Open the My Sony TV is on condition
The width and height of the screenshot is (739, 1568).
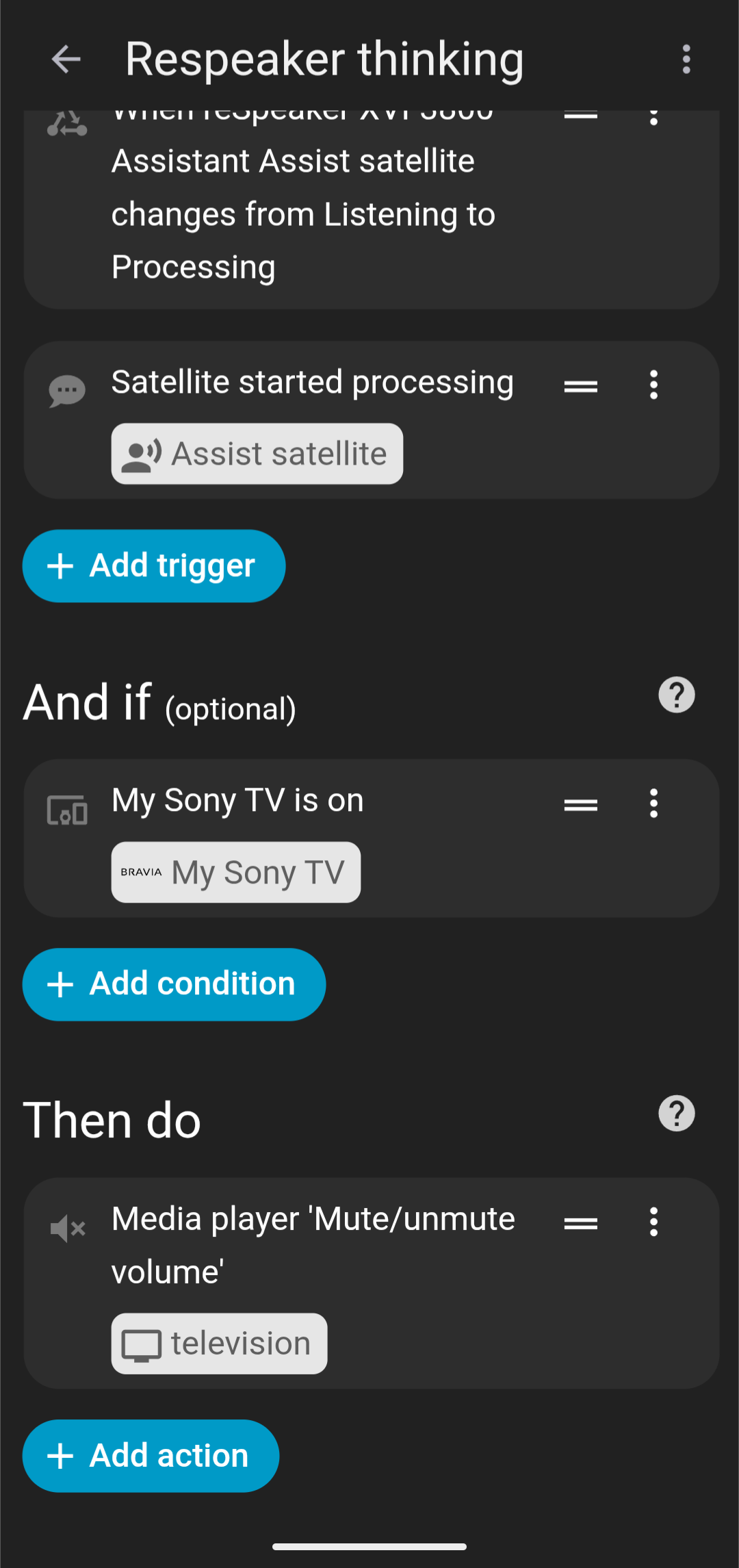(x=237, y=801)
